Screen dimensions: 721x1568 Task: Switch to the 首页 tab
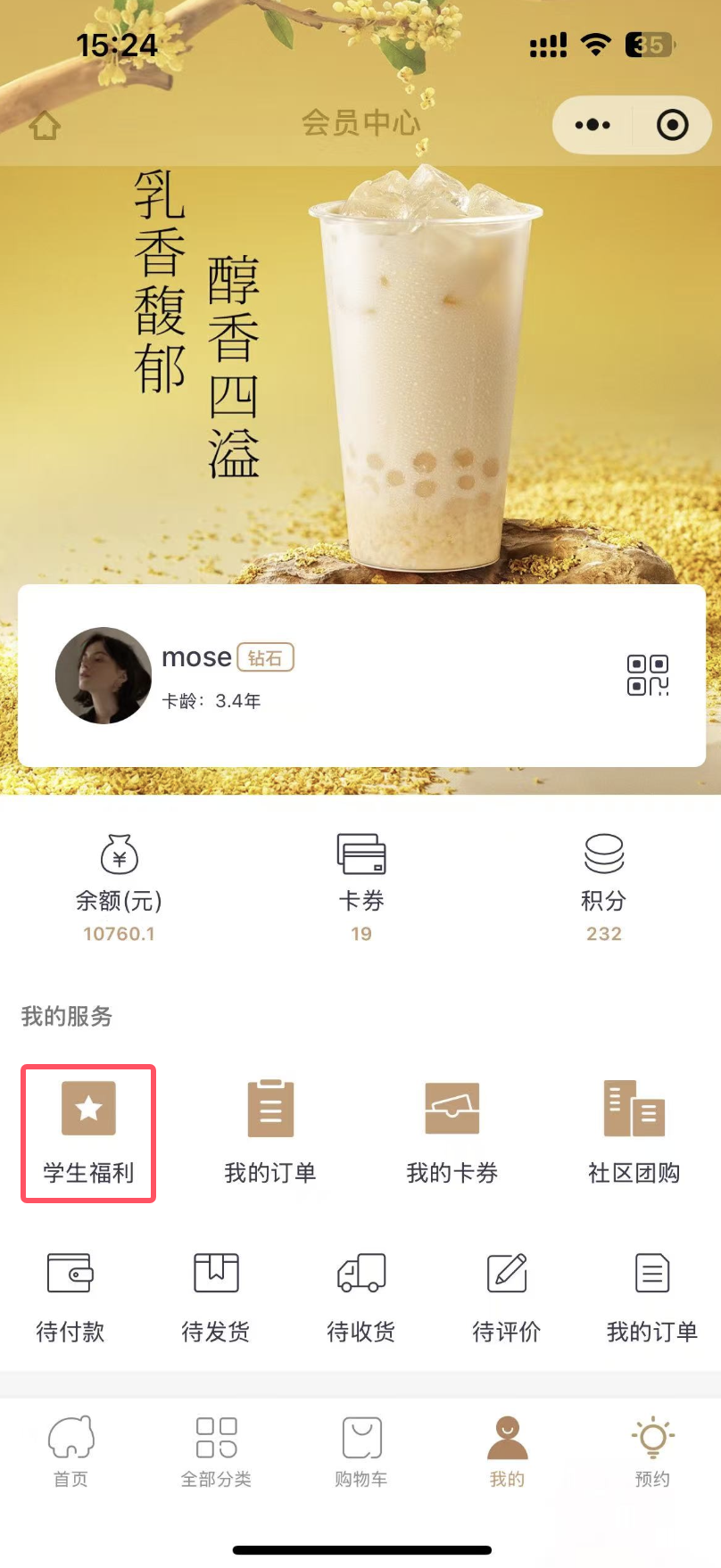pyautogui.click(x=70, y=1451)
